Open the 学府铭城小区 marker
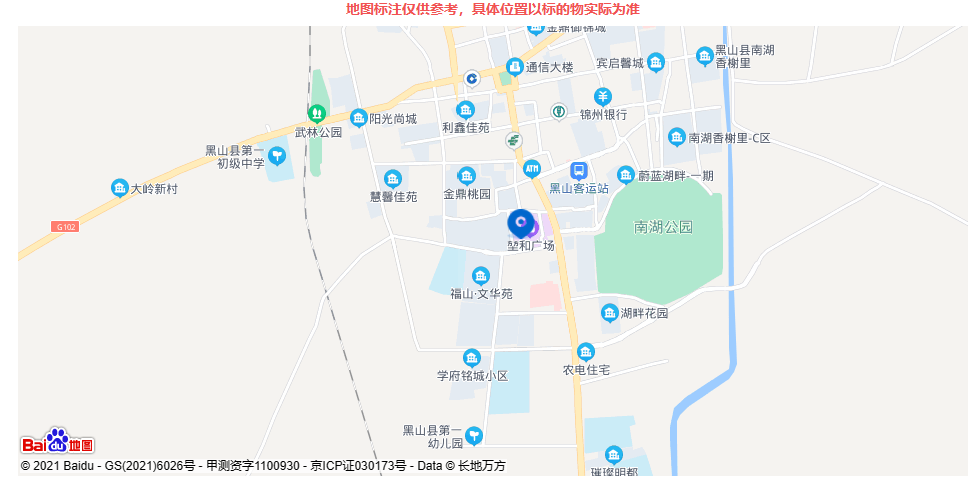Viewport: 979px width, 481px height. pos(471,358)
